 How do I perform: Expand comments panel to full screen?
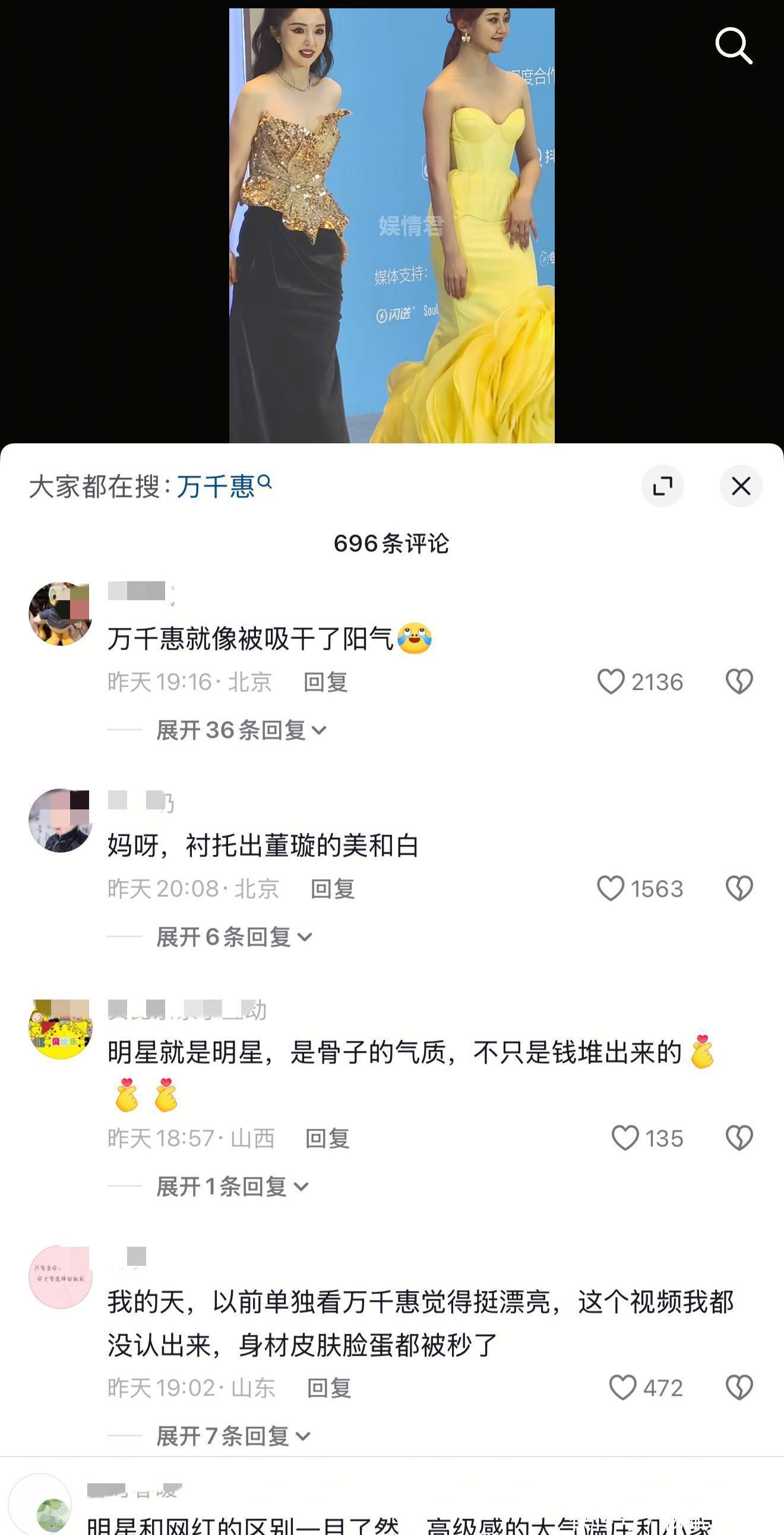pos(662,486)
